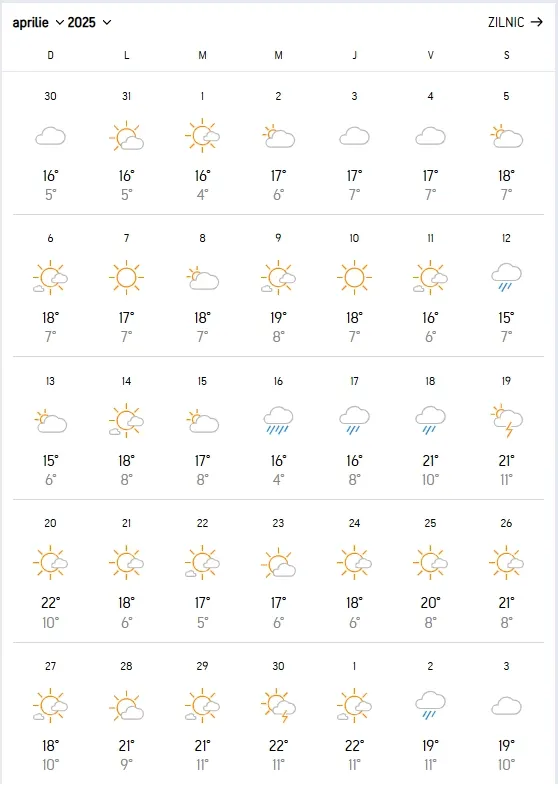This screenshot has width=558, height=789.
Task: View details for April 10
Action: click(354, 286)
